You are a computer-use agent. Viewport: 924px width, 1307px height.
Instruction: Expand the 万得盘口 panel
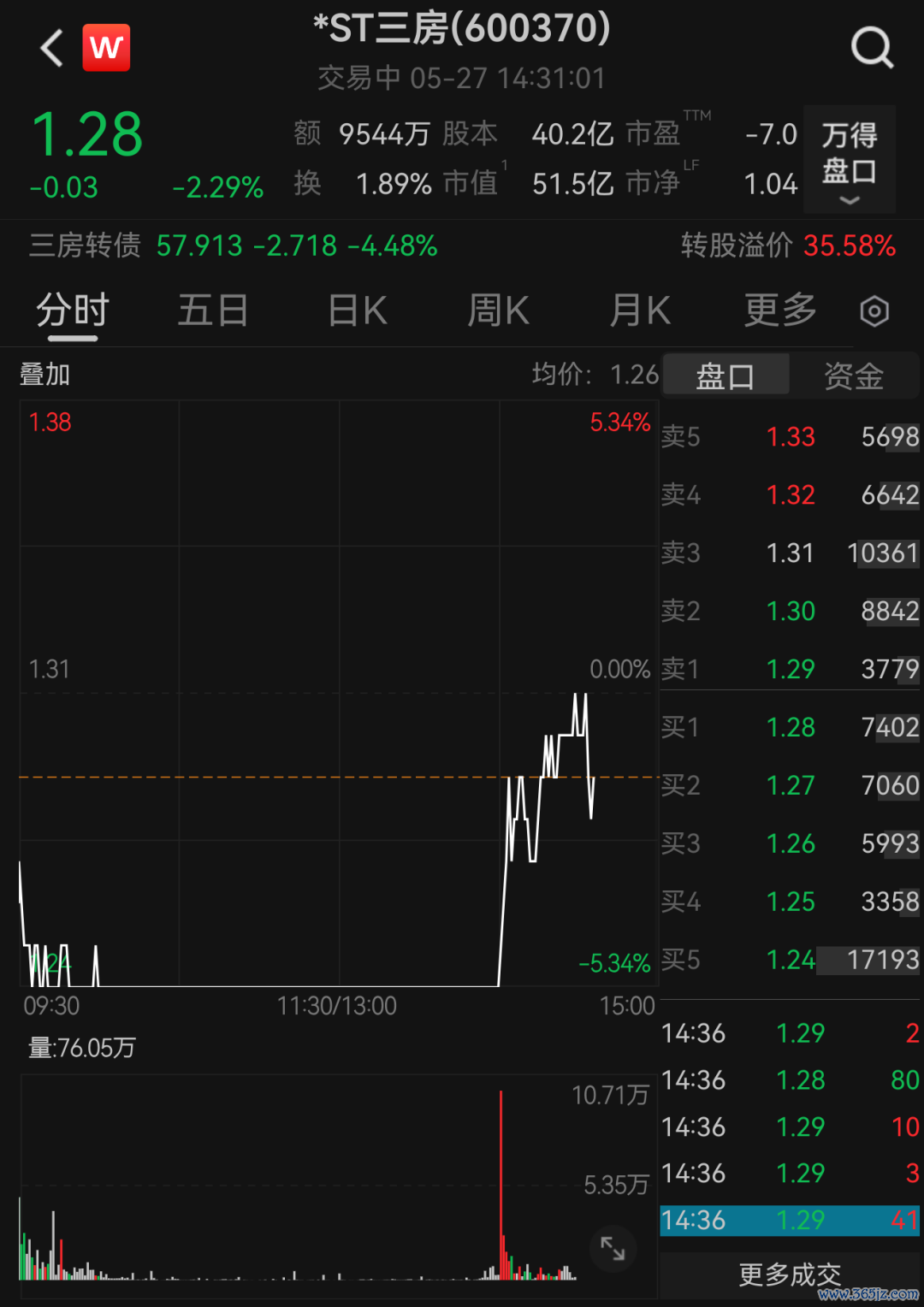pyautogui.click(x=849, y=159)
